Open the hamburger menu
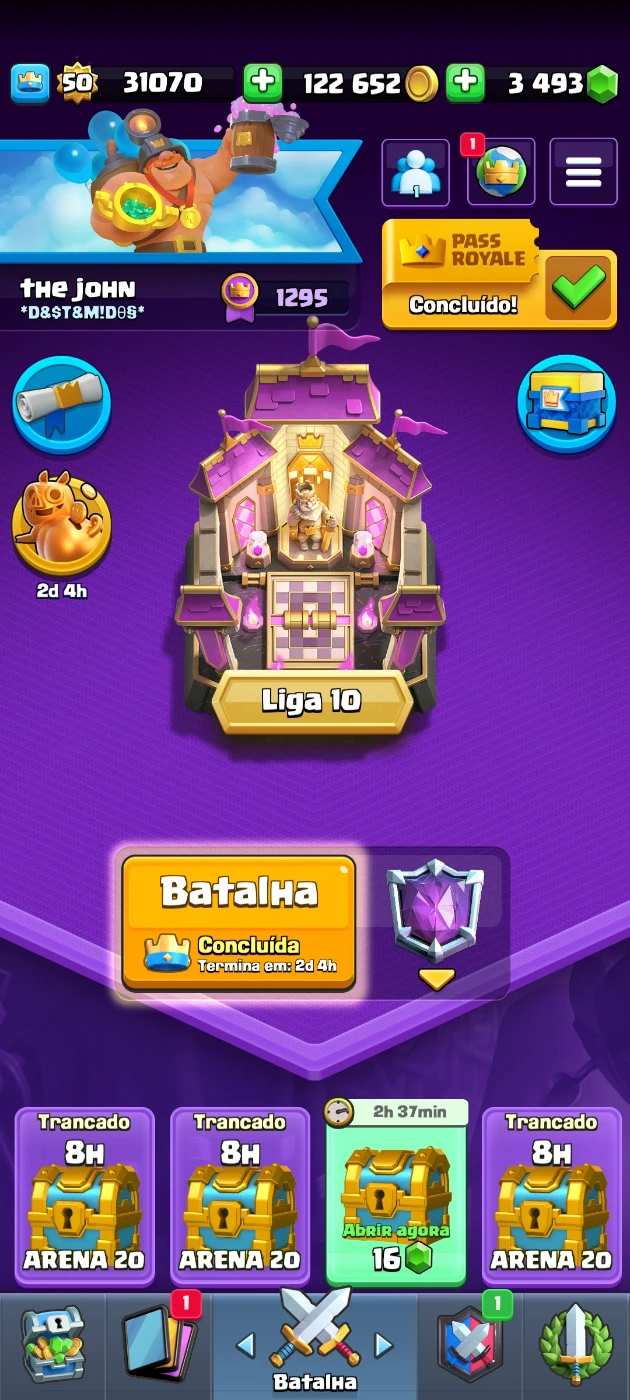Image resolution: width=630 pixels, height=1400 pixels. pyautogui.click(x=584, y=172)
